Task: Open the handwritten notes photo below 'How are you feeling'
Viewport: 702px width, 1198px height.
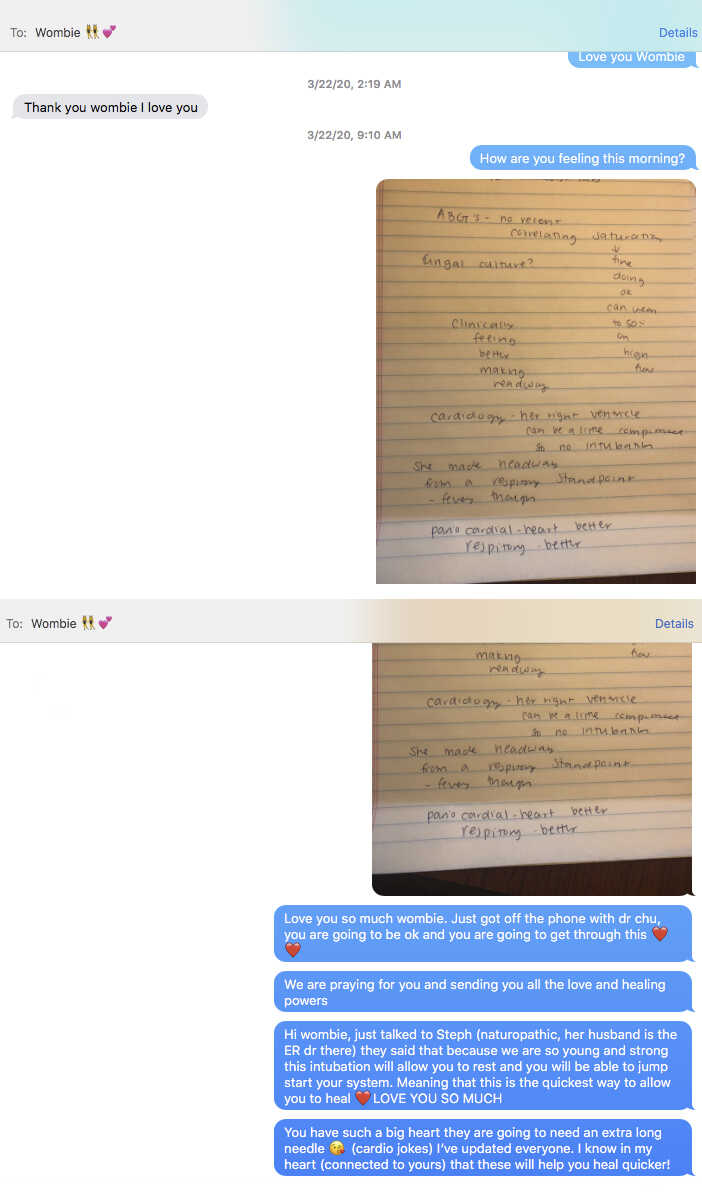Action: 535,380
